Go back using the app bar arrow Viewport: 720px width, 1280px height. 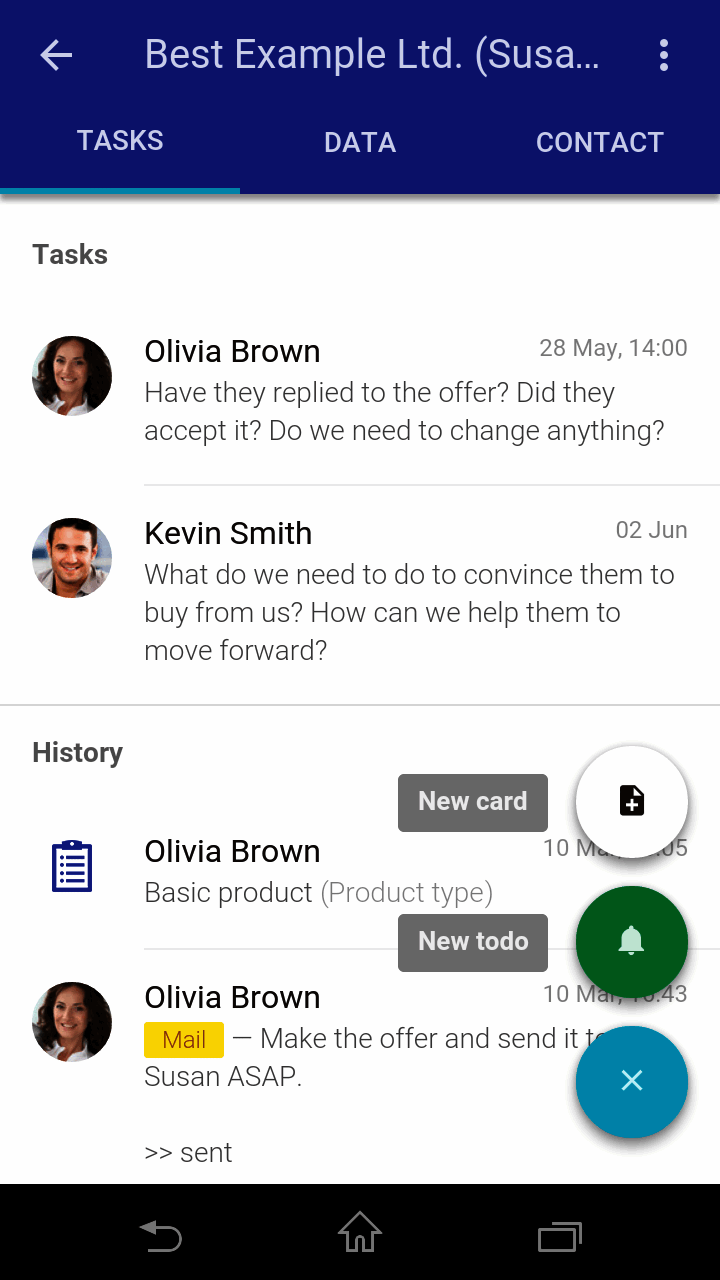(56, 56)
